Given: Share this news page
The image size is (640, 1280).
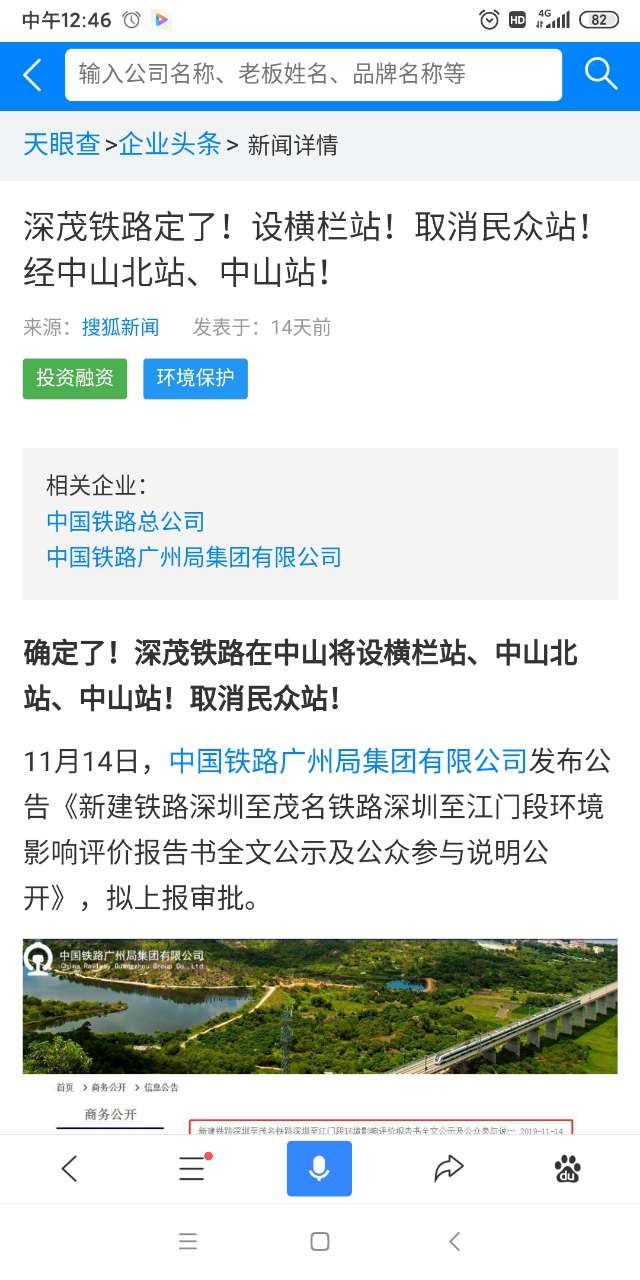Looking at the screenshot, I should point(449,1168).
